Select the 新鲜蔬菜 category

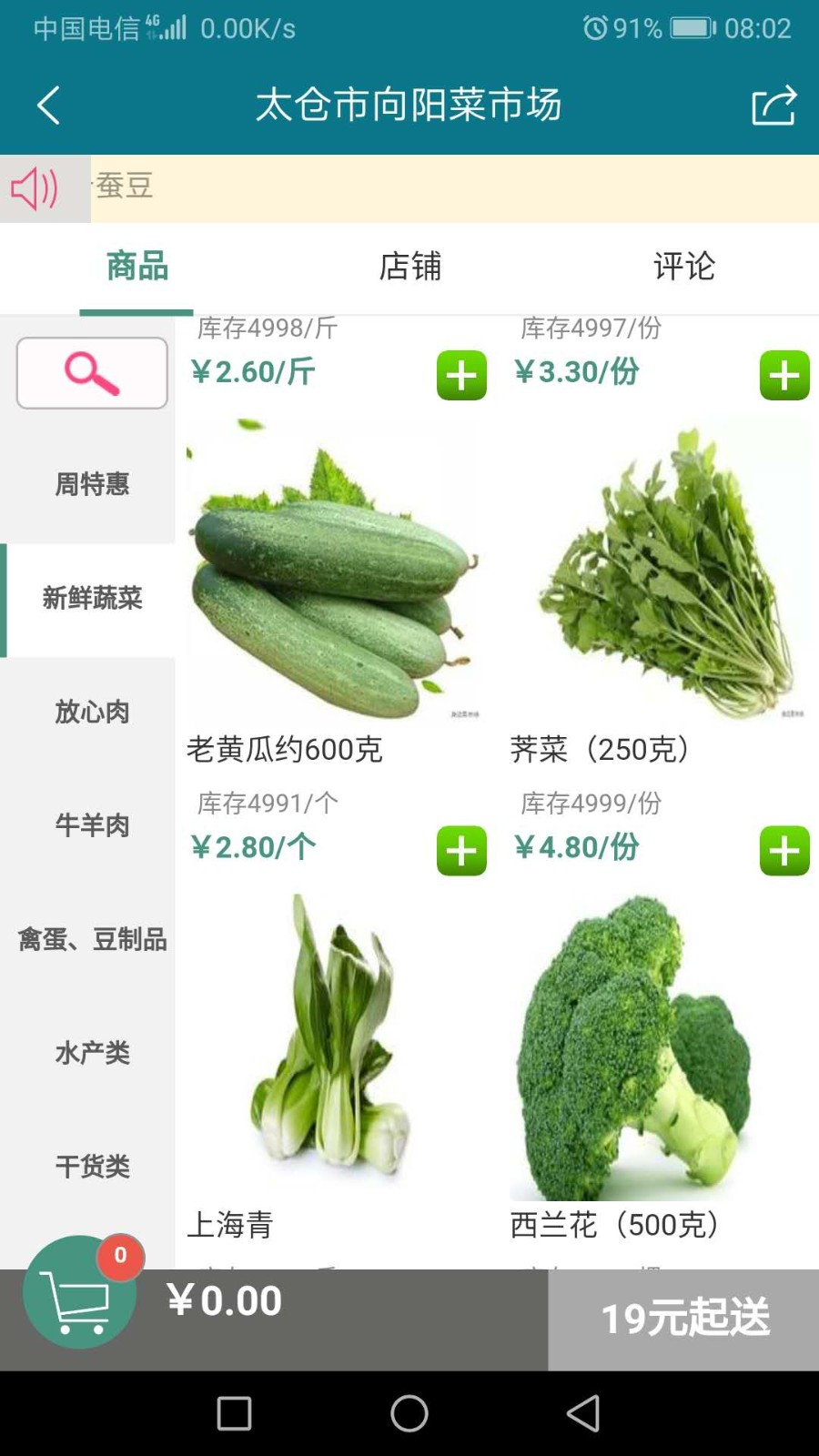click(x=91, y=599)
